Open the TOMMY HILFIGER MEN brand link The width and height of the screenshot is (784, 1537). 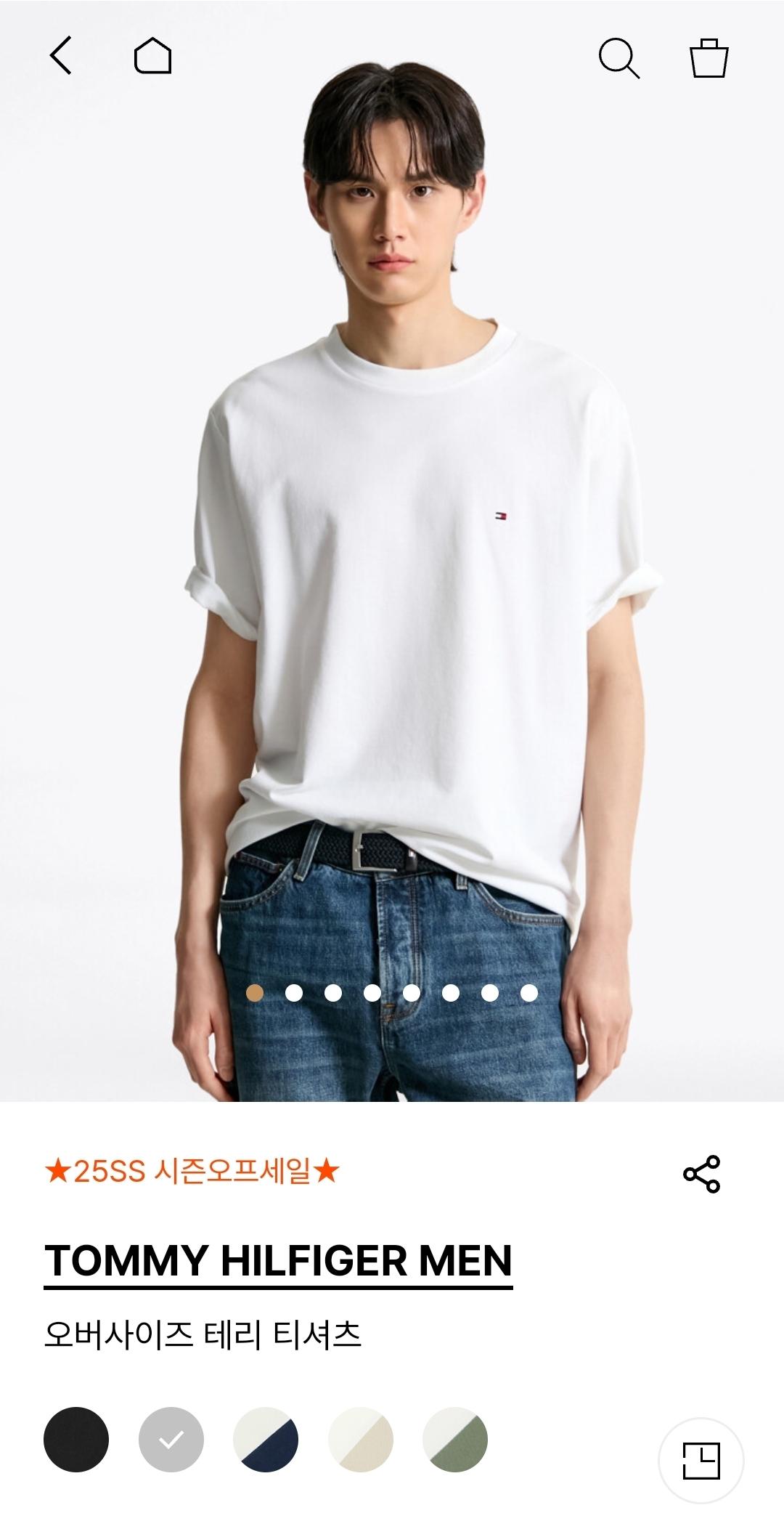pos(278,1261)
